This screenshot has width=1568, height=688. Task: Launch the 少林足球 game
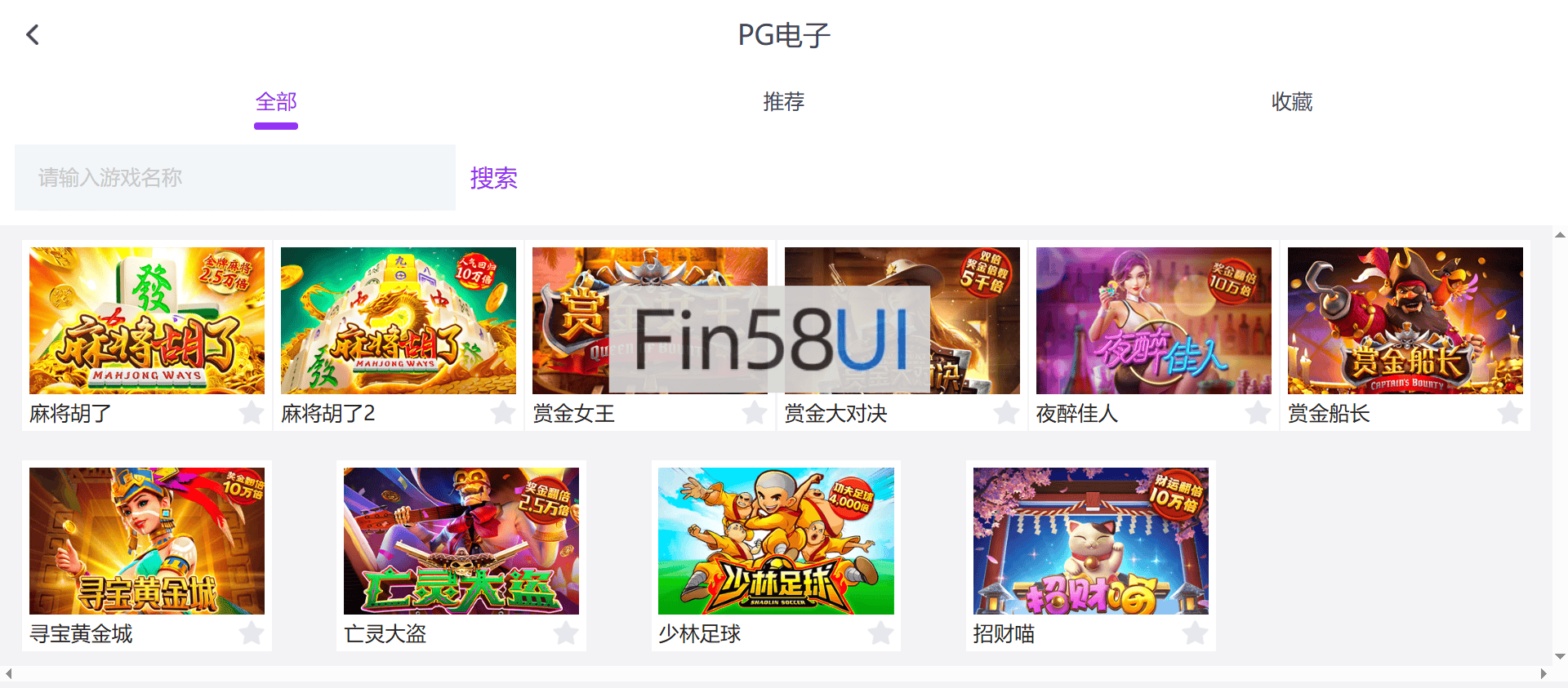pyautogui.click(x=776, y=541)
